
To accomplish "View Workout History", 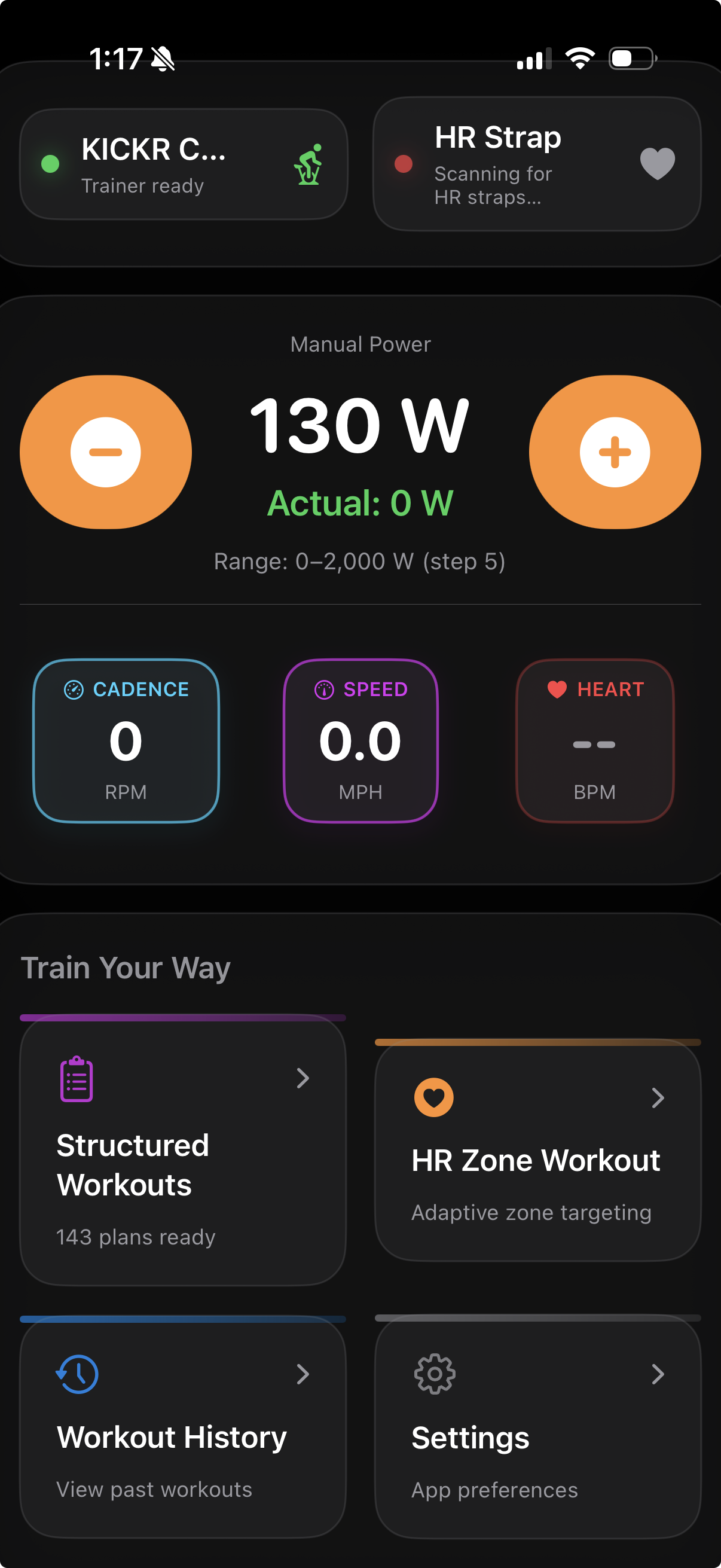I will (182, 1427).
